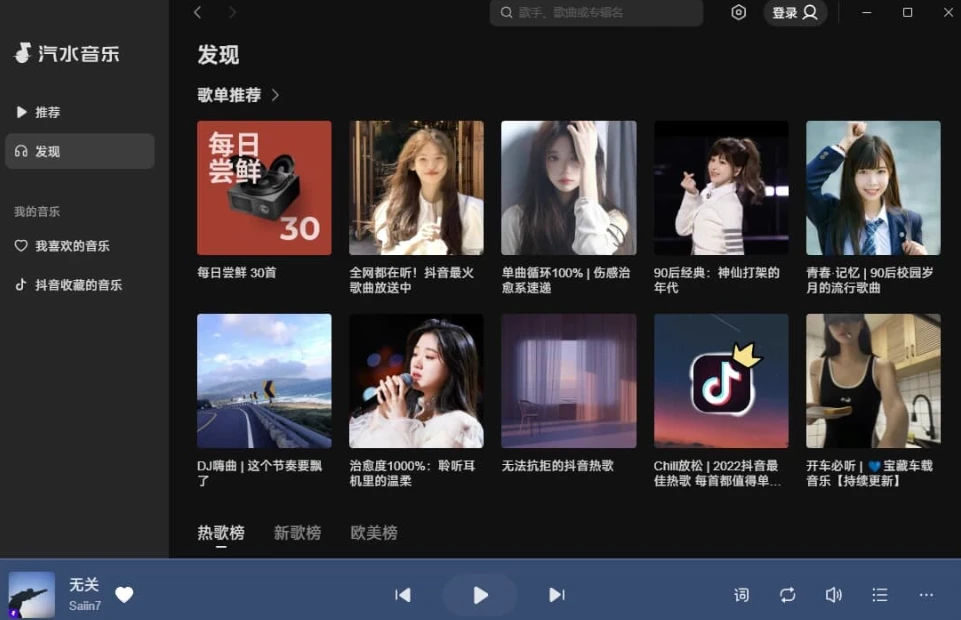Close the app window
The width and height of the screenshot is (961, 620).
(x=948, y=13)
